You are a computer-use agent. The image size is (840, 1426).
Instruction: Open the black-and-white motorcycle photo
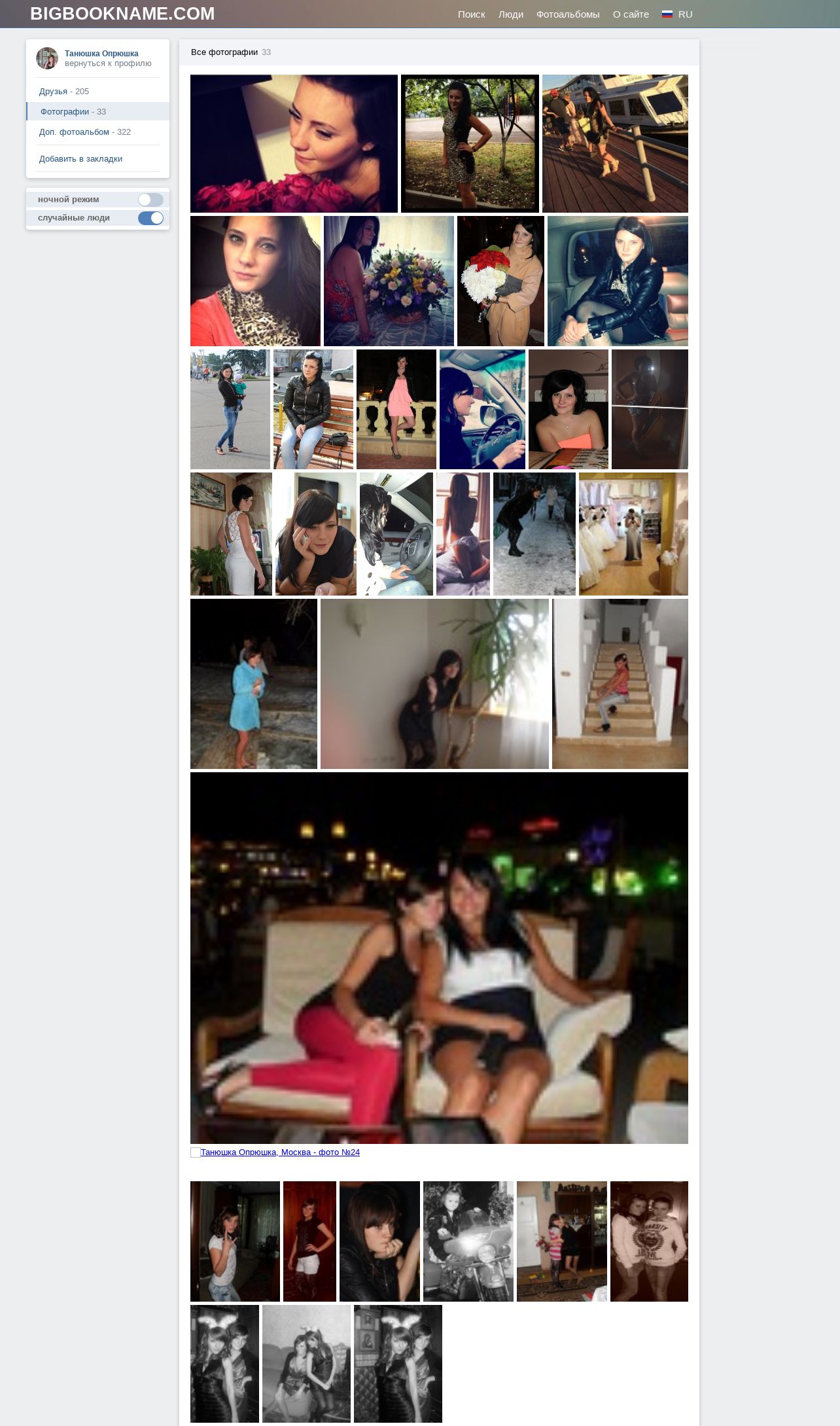coord(468,1241)
